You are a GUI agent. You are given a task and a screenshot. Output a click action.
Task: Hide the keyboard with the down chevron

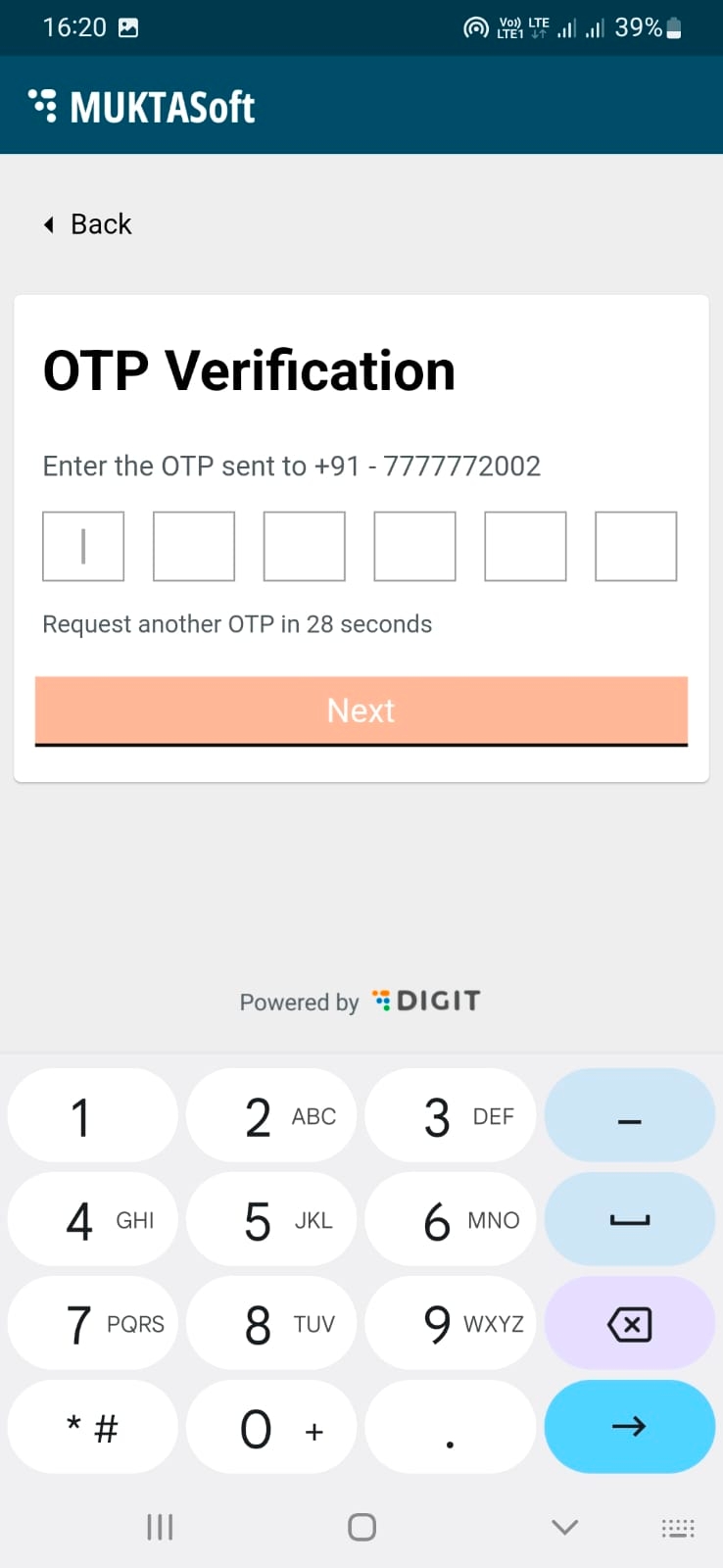[x=565, y=1527]
